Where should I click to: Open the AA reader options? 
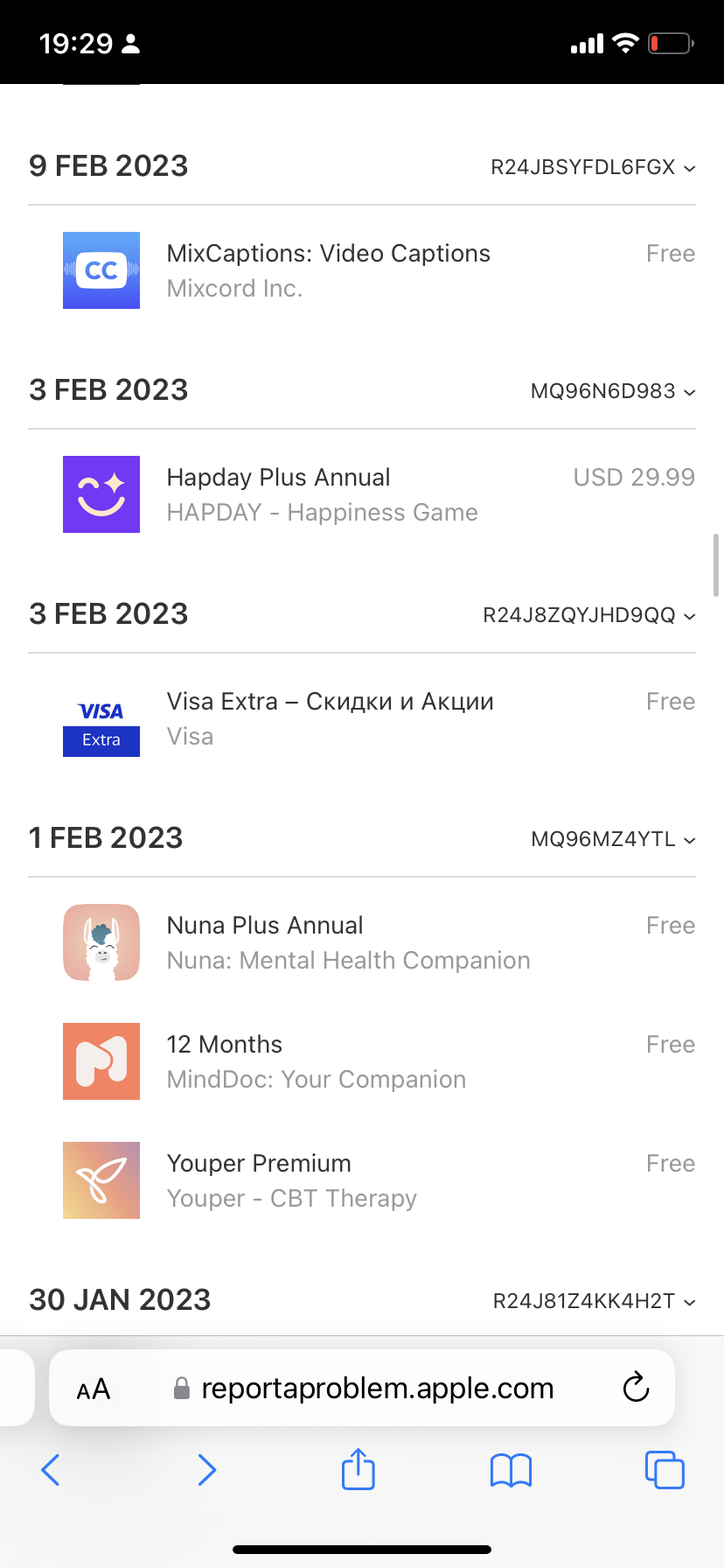click(94, 1389)
